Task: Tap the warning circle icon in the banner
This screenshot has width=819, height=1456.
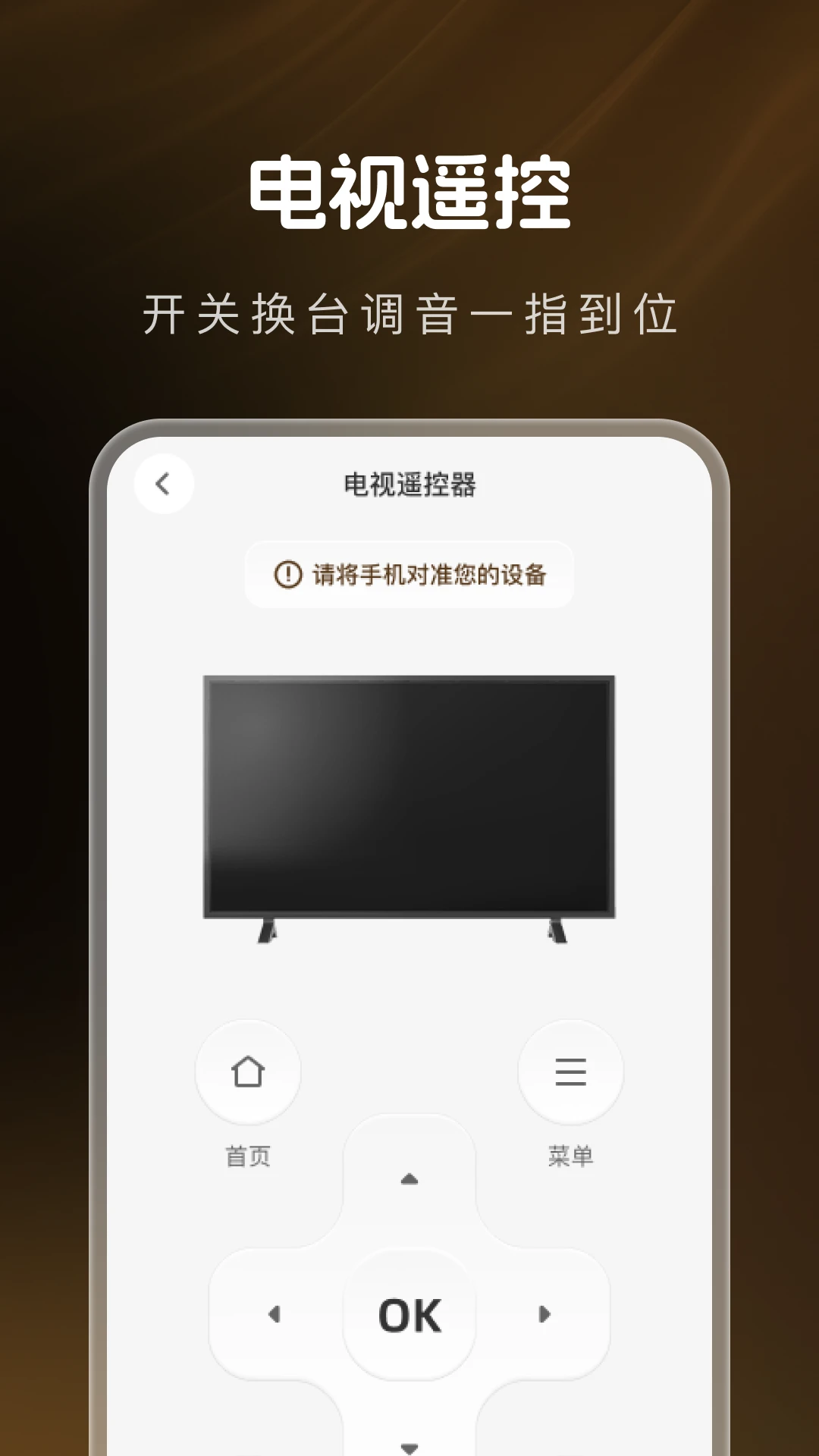Action: tap(287, 575)
